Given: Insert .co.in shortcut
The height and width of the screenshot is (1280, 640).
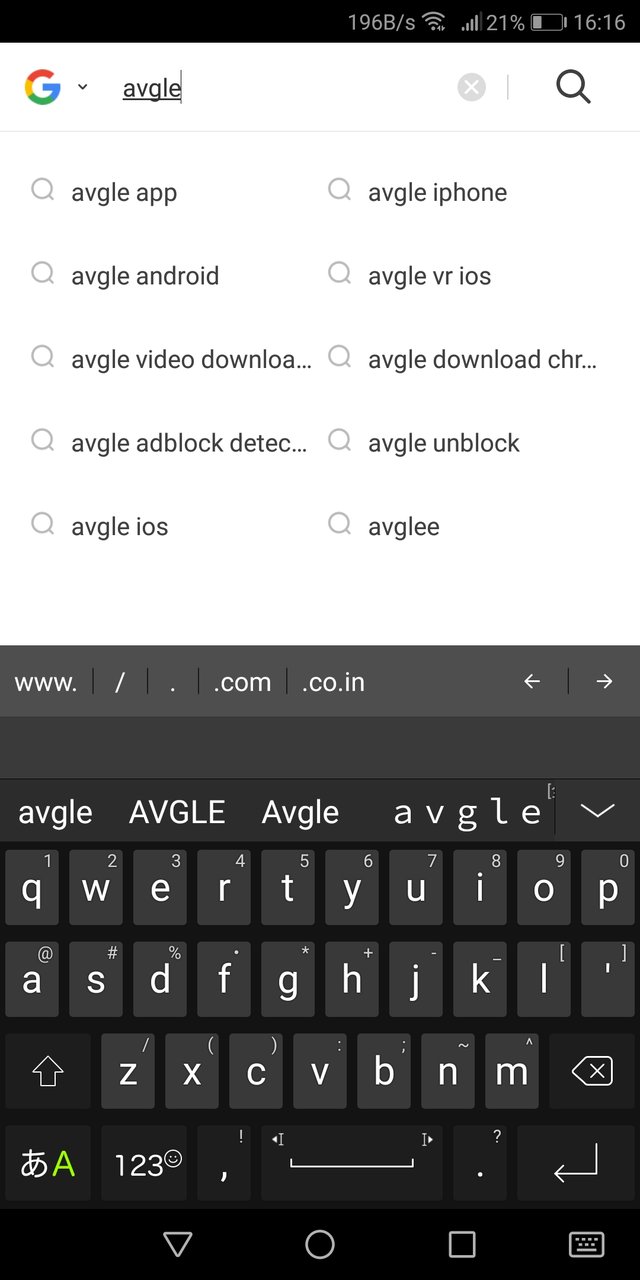Looking at the screenshot, I should point(333,682).
